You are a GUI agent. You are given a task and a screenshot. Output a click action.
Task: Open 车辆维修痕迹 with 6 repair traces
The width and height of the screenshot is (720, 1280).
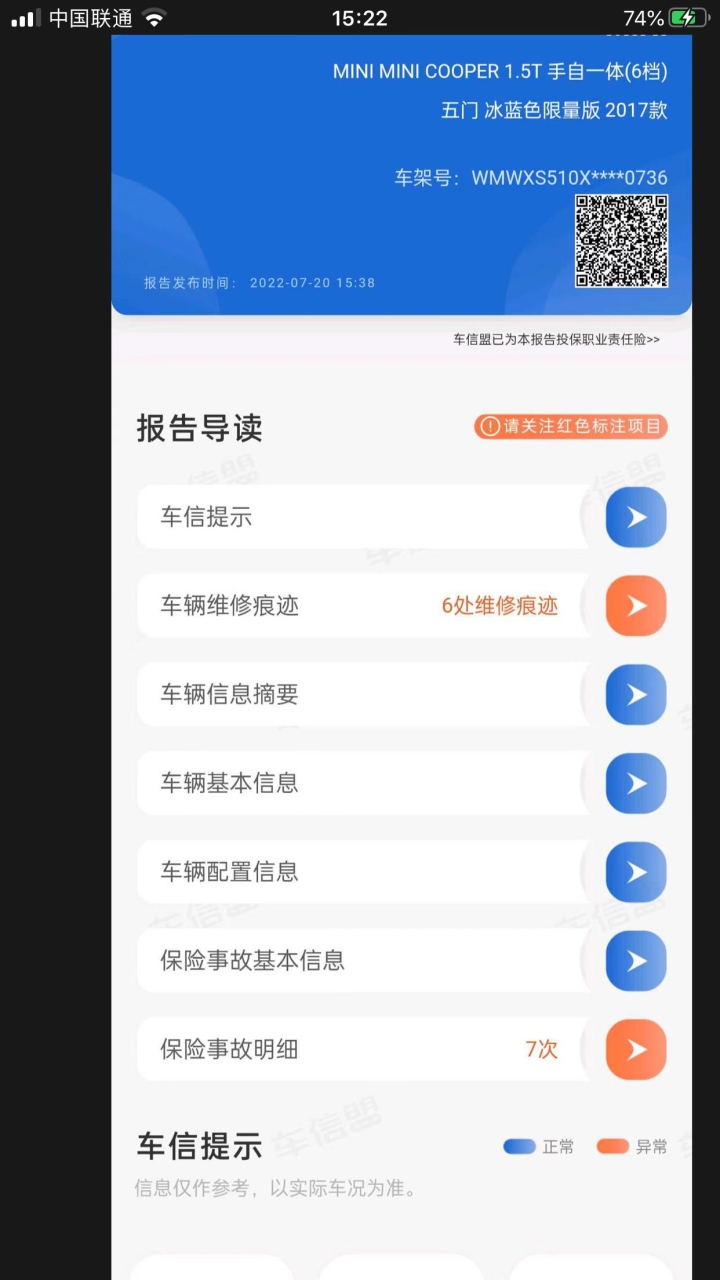401,606
